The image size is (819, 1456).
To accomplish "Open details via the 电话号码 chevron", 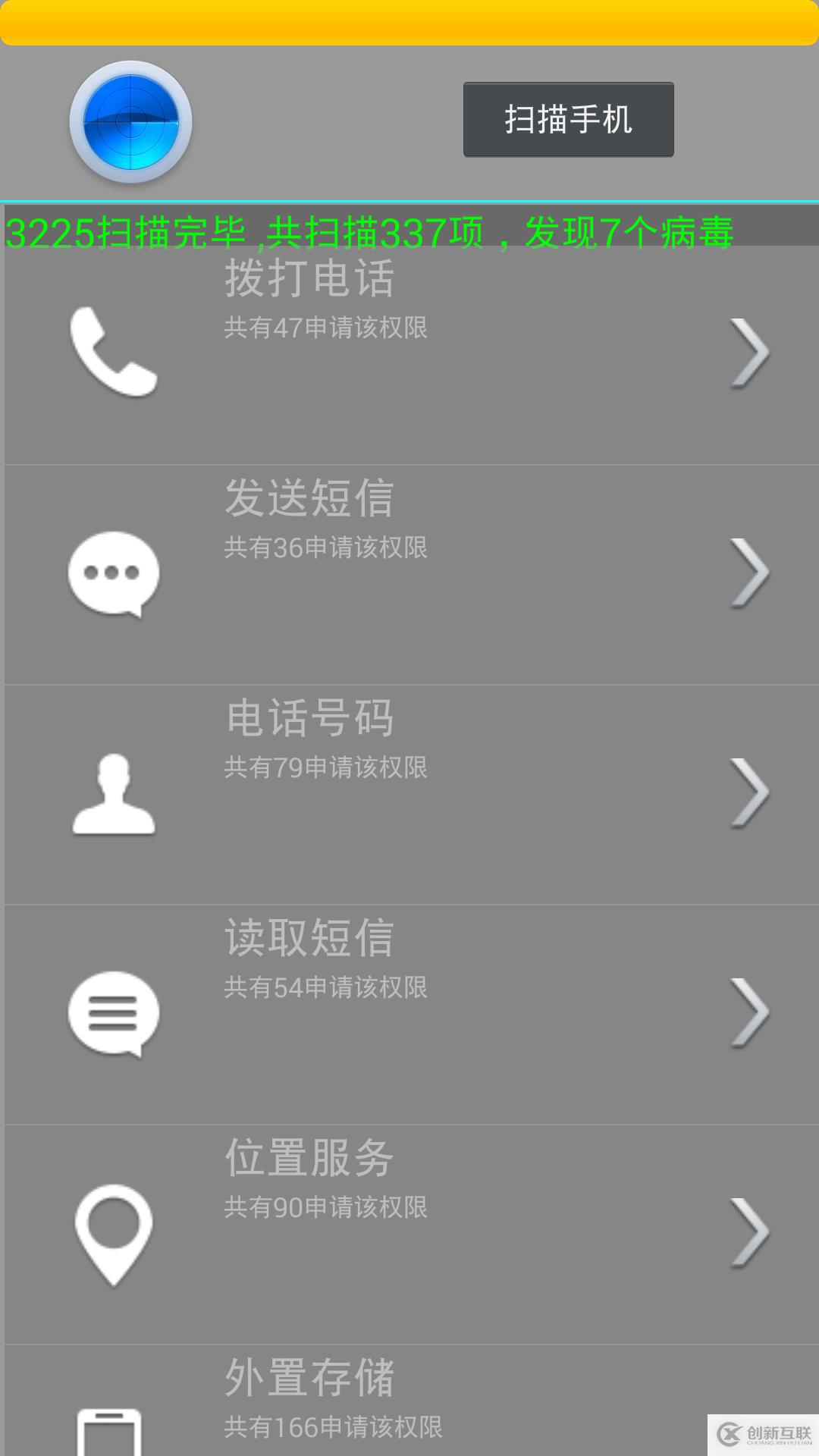I will [x=747, y=792].
